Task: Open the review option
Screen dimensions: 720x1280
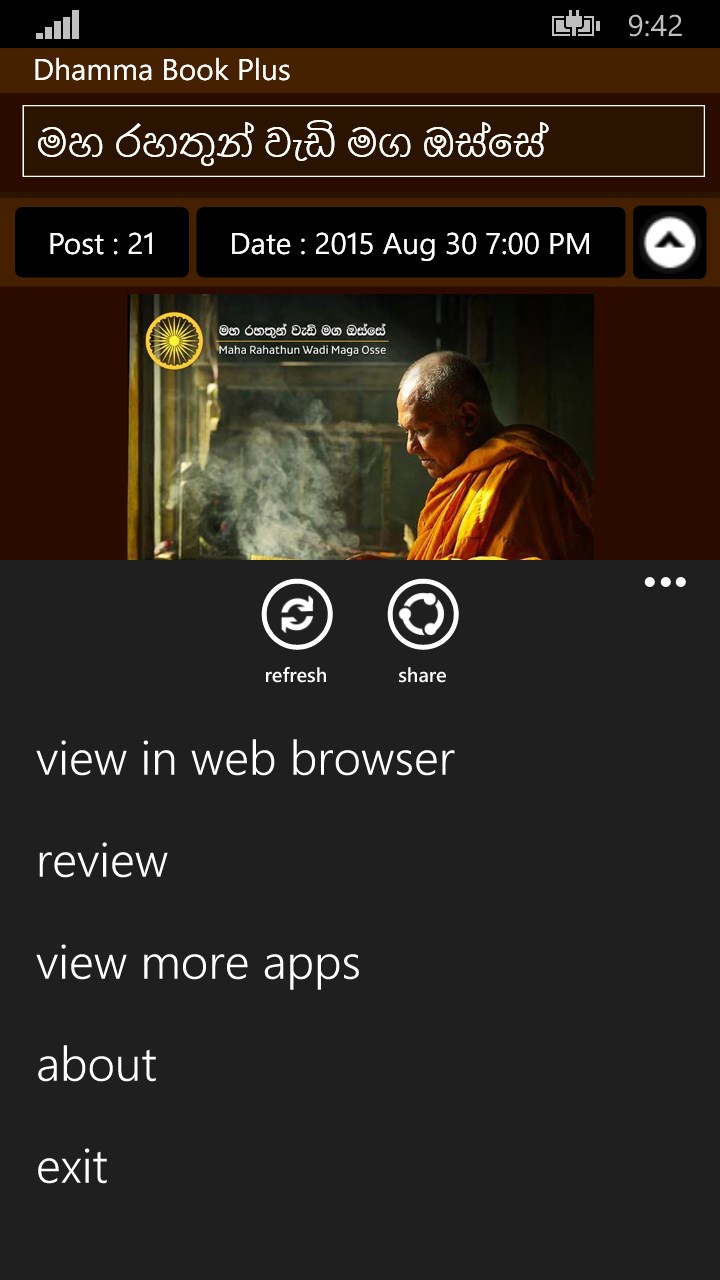Action: (102, 861)
